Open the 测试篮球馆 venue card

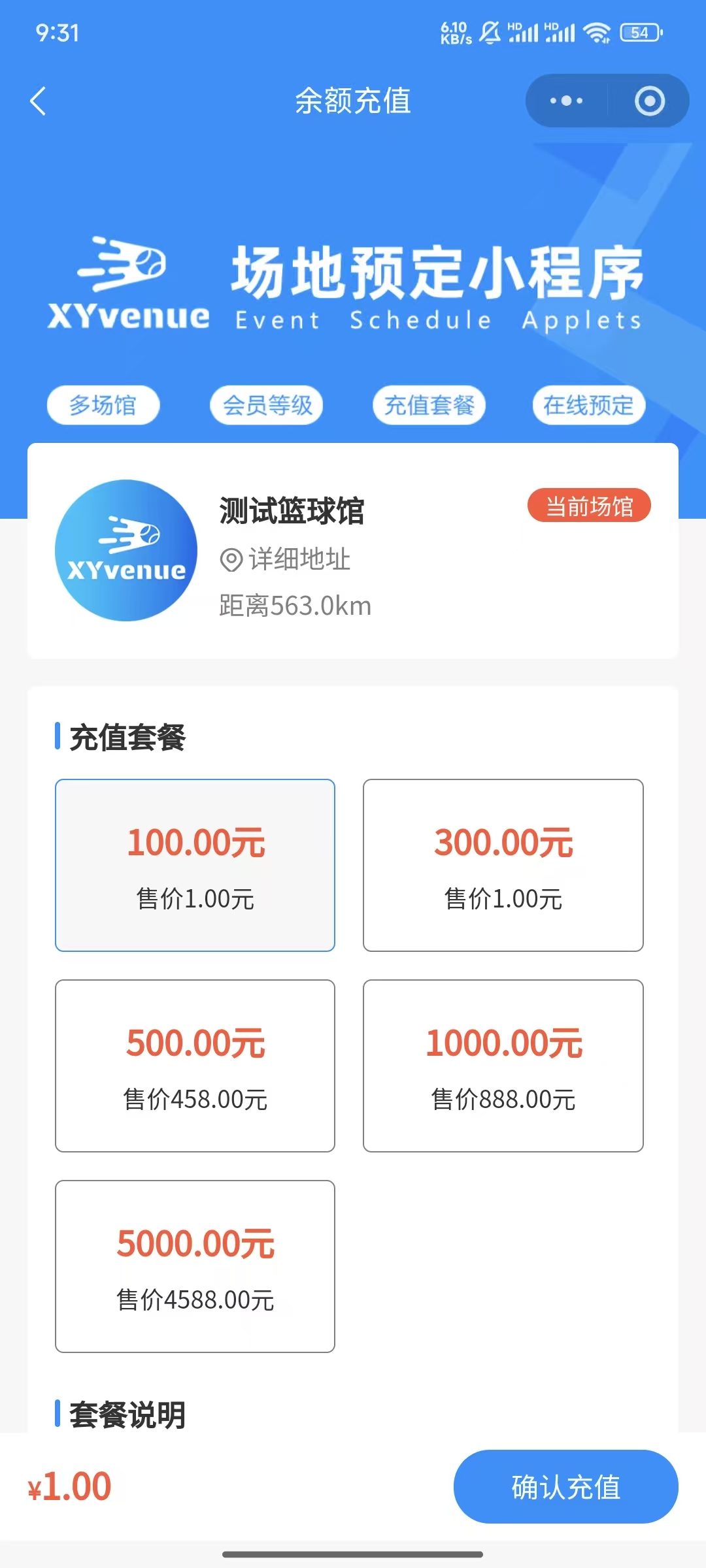[353, 551]
